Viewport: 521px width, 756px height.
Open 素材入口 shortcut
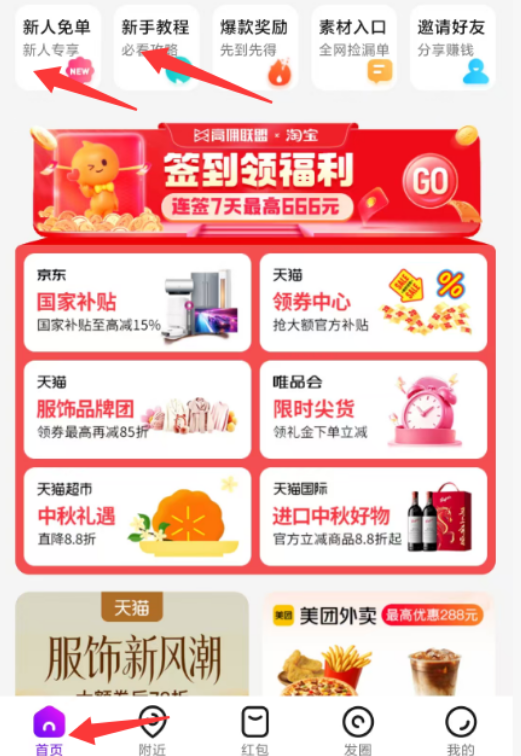pyautogui.click(x=354, y=48)
